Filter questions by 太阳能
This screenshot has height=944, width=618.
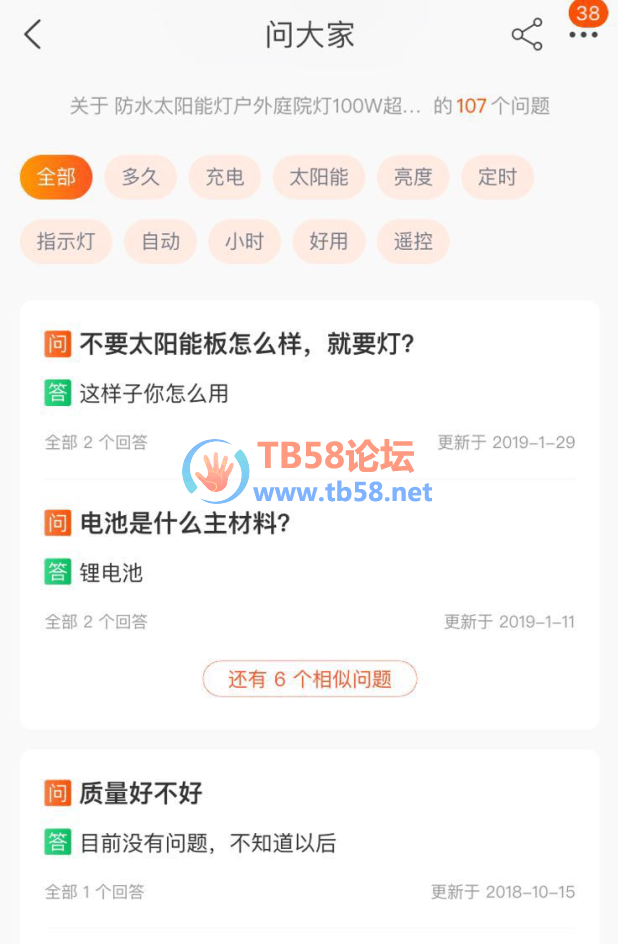[319, 178]
